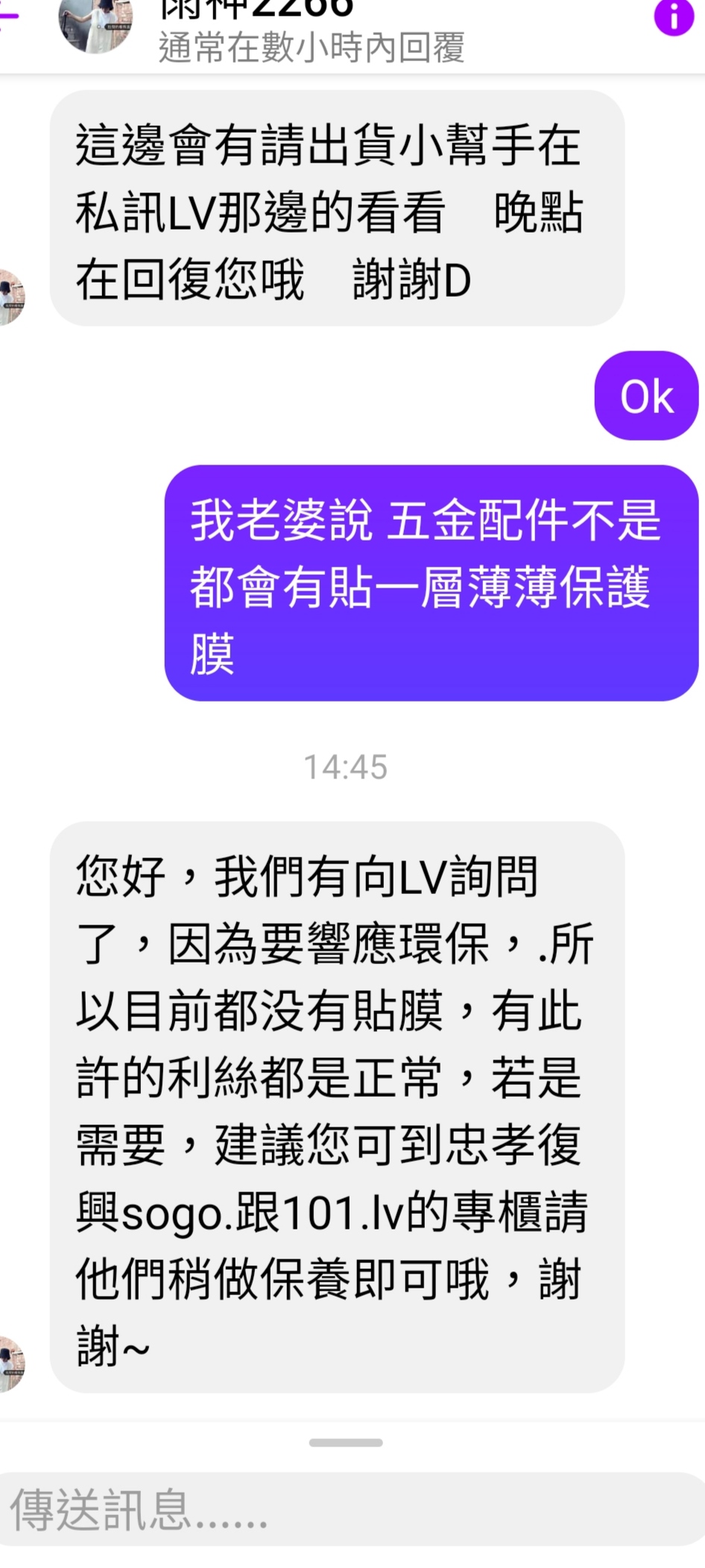This screenshot has height=1568, width=705.
Task: Open the conversation info icon
Action: (x=674, y=16)
